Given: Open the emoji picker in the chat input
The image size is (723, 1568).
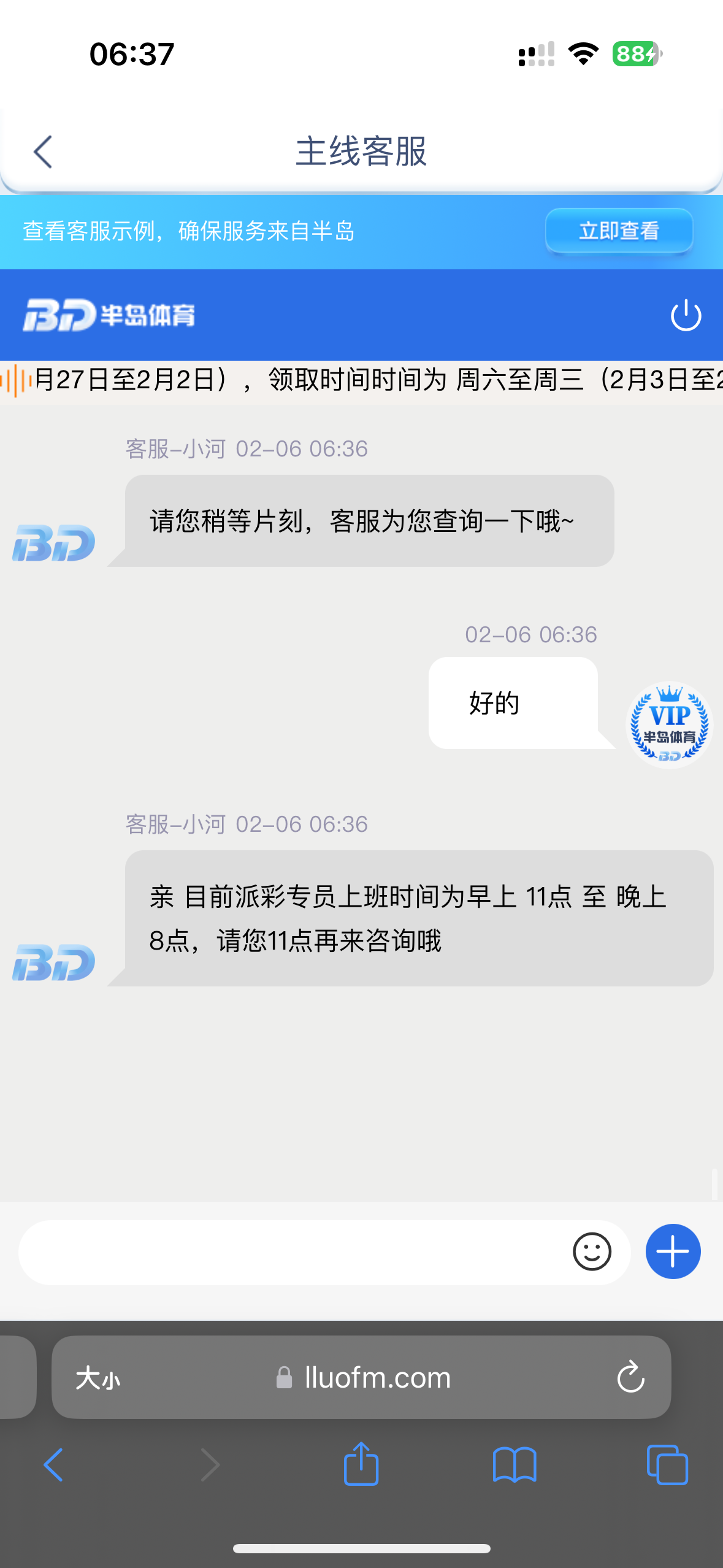Looking at the screenshot, I should pyautogui.click(x=592, y=1251).
